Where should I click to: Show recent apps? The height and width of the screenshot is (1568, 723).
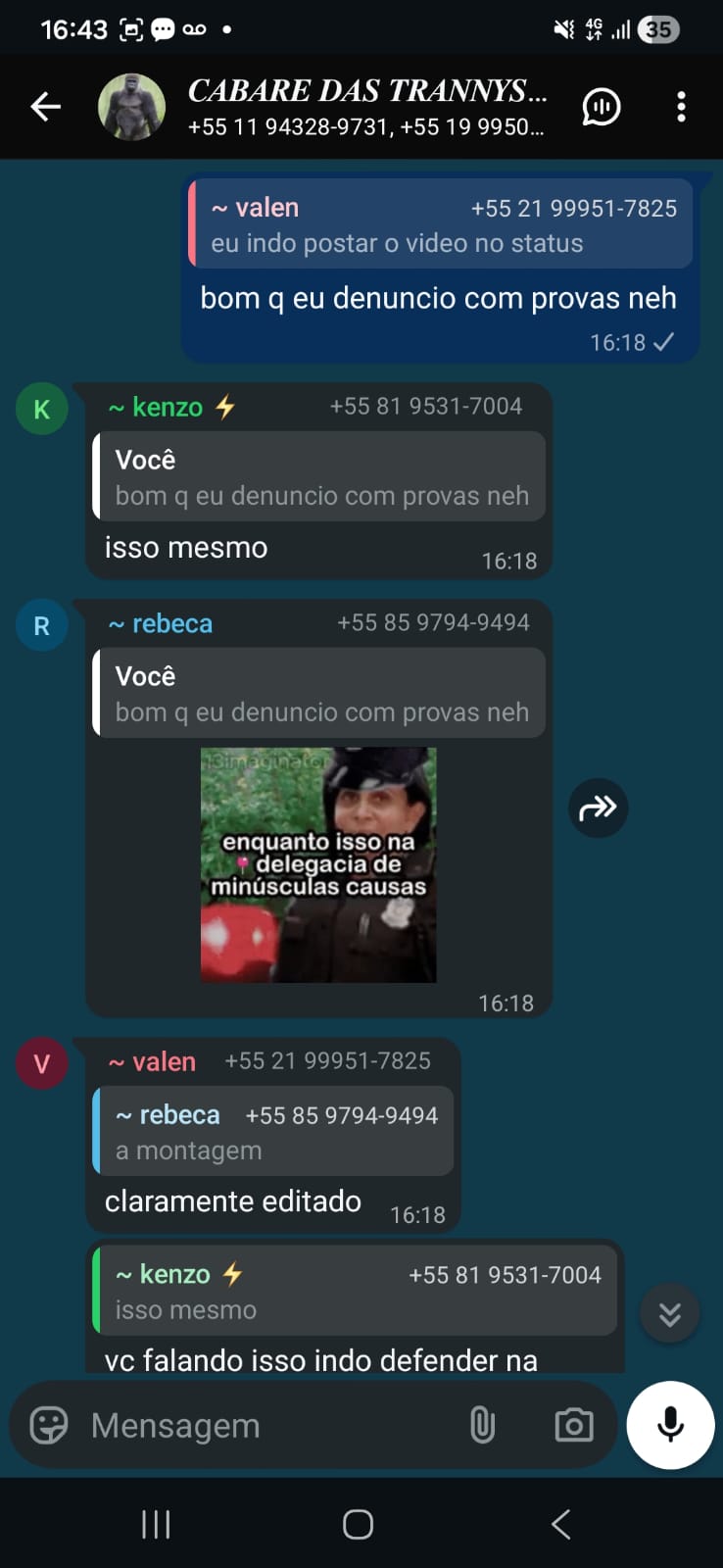pos(156,1524)
